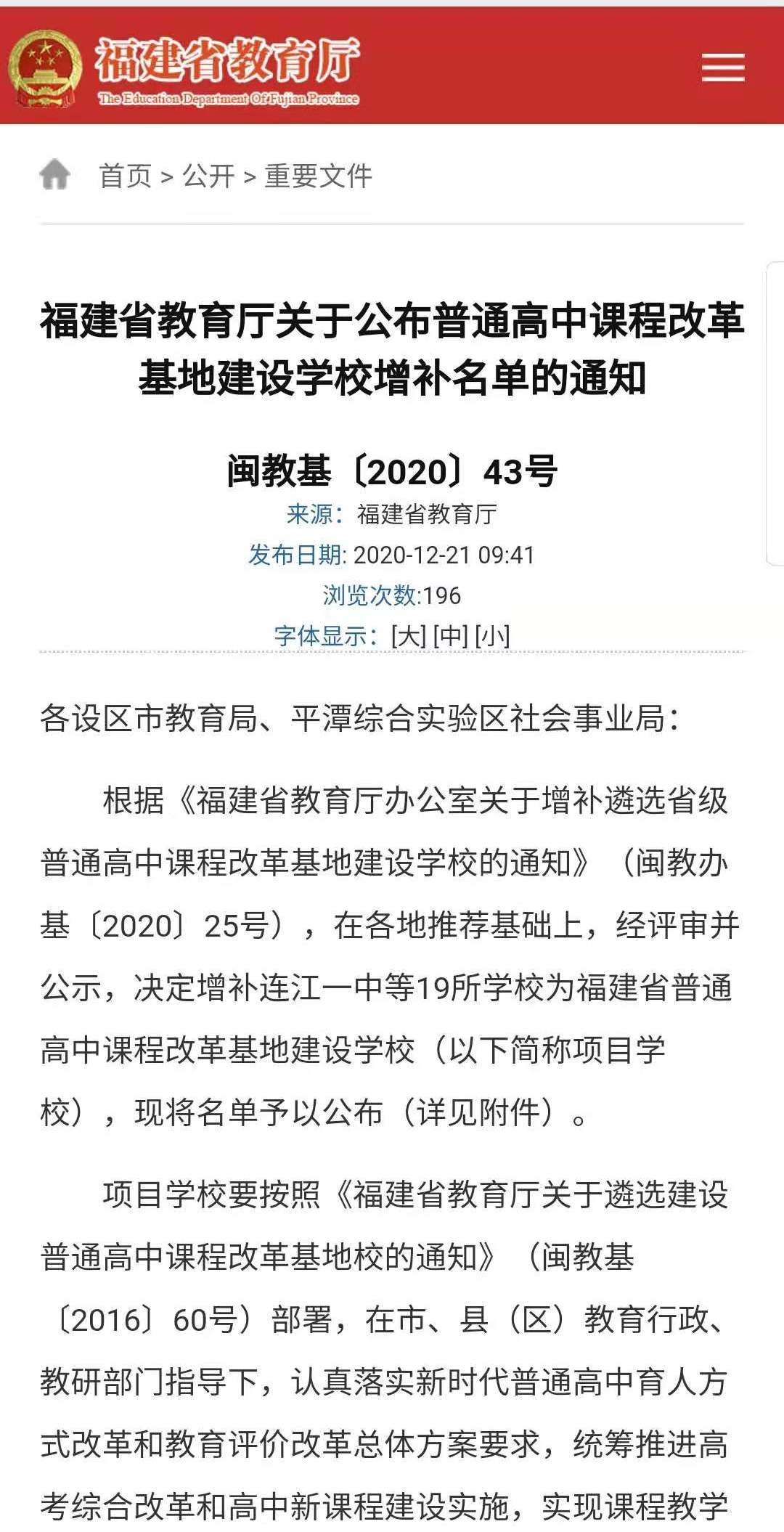This screenshot has height=1532, width=784.
Task: Navigate to the 公开 breadcrumb
Action: click(208, 176)
